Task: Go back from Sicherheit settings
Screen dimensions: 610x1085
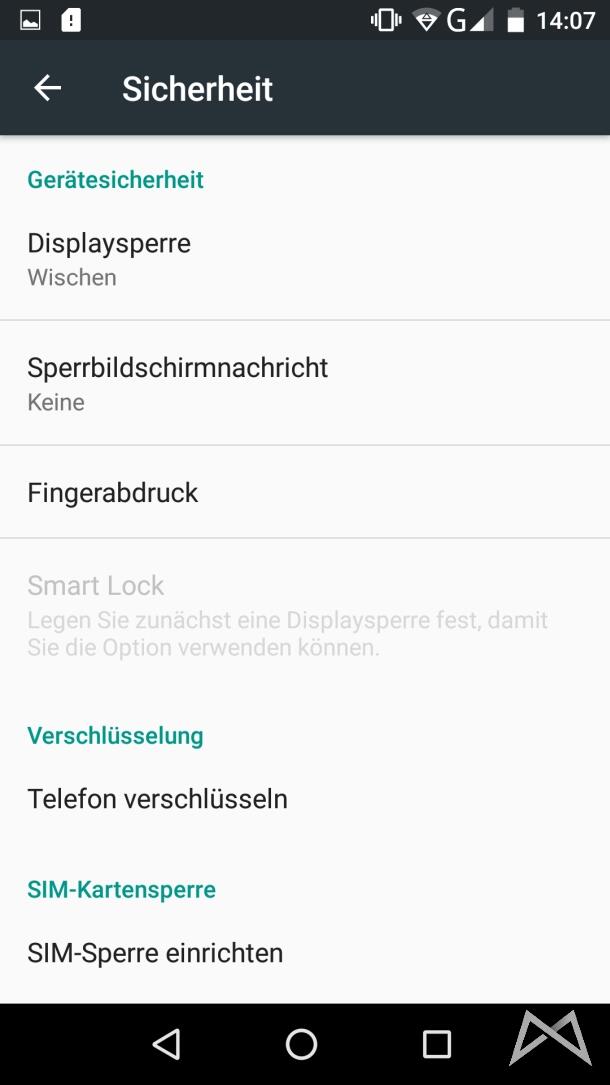Action: [x=48, y=89]
